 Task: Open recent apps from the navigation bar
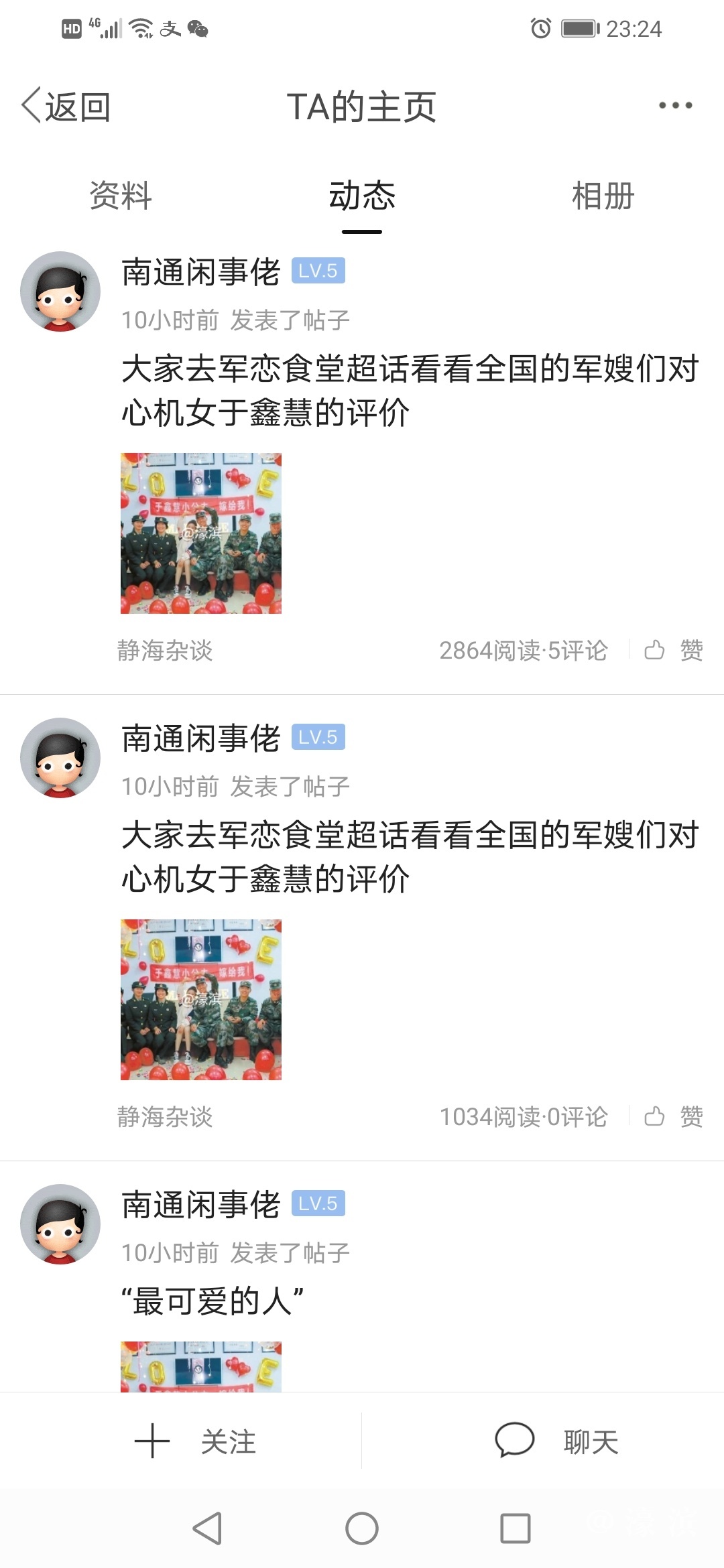click(516, 1528)
